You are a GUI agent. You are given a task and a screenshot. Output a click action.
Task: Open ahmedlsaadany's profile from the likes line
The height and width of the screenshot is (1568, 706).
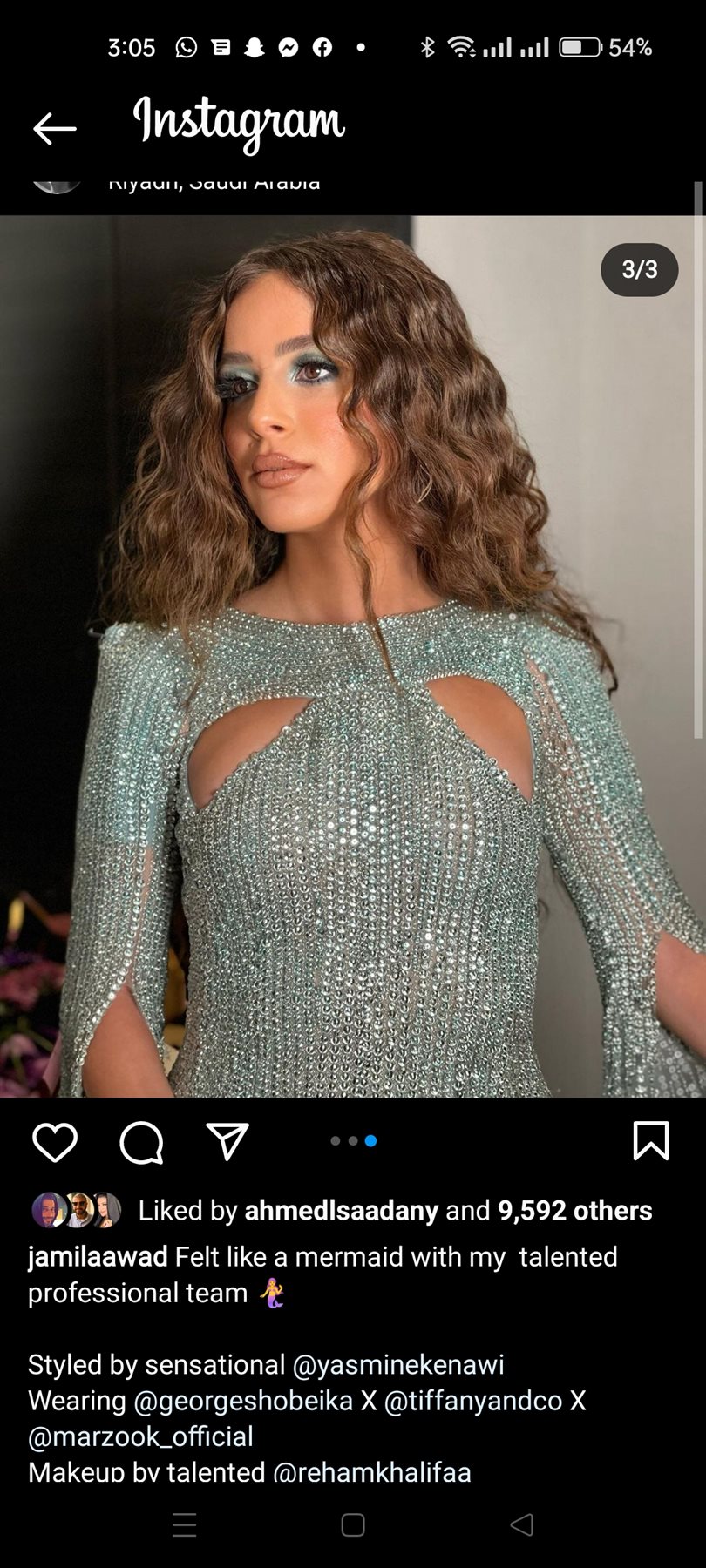[341, 1211]
